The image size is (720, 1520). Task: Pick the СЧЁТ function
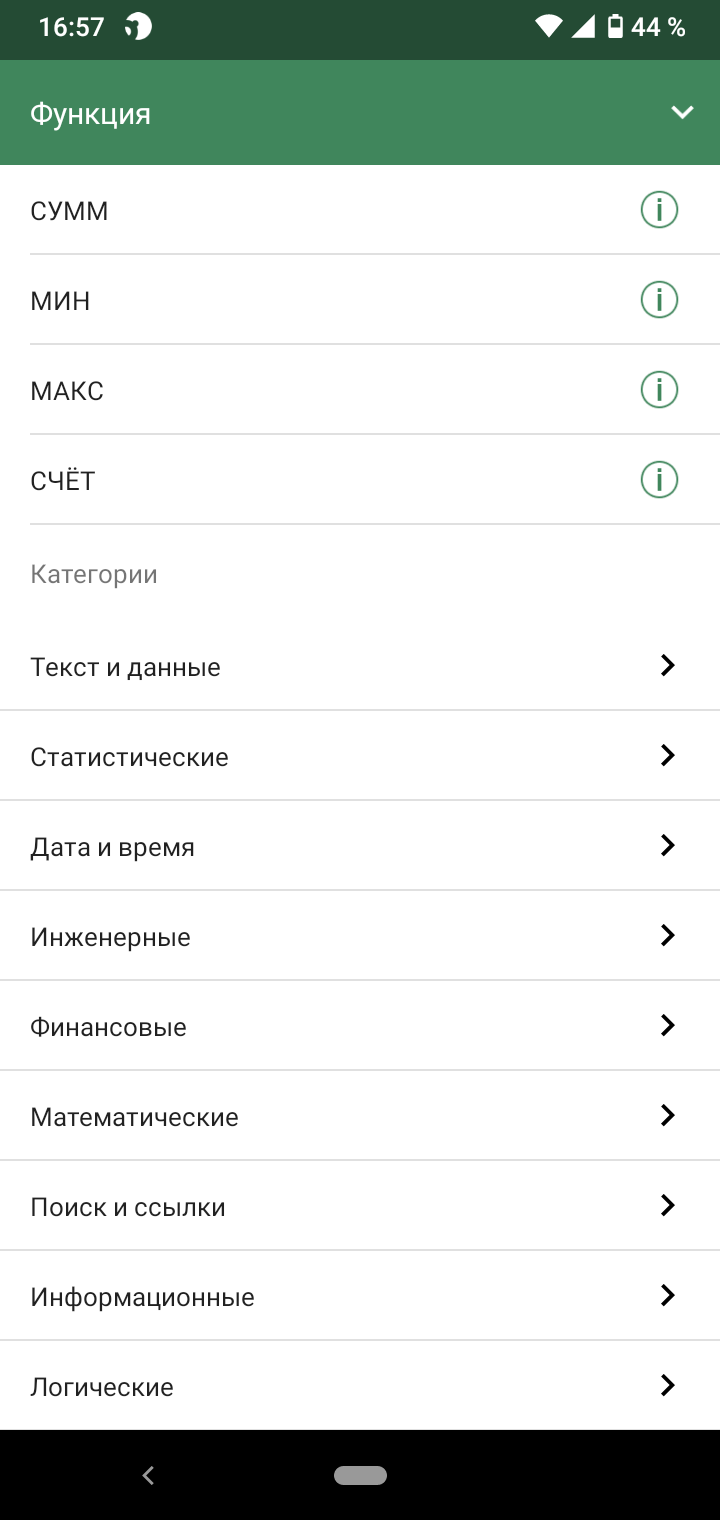coord(360,480)
